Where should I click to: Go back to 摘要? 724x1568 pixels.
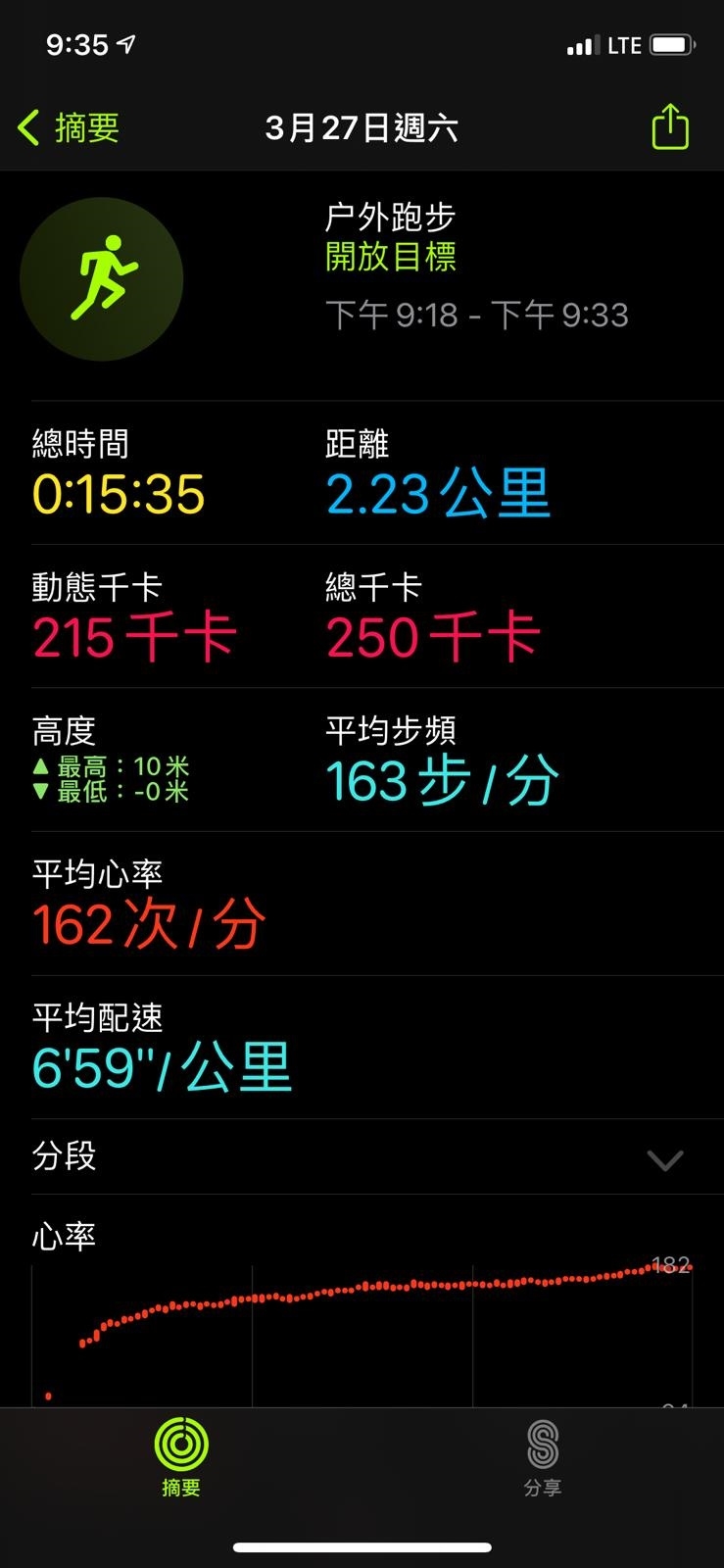coord(69,127)
